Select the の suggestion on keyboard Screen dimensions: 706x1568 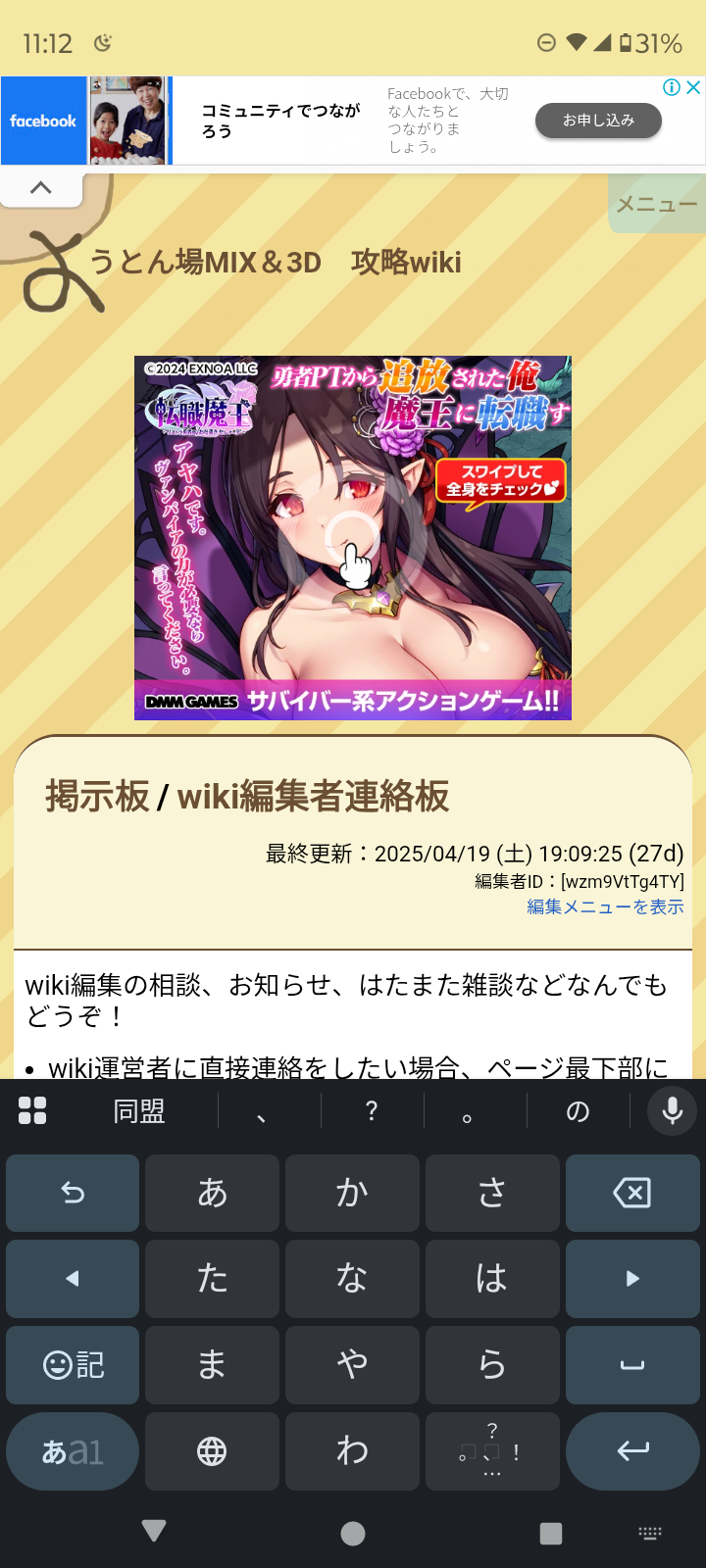578,1110
